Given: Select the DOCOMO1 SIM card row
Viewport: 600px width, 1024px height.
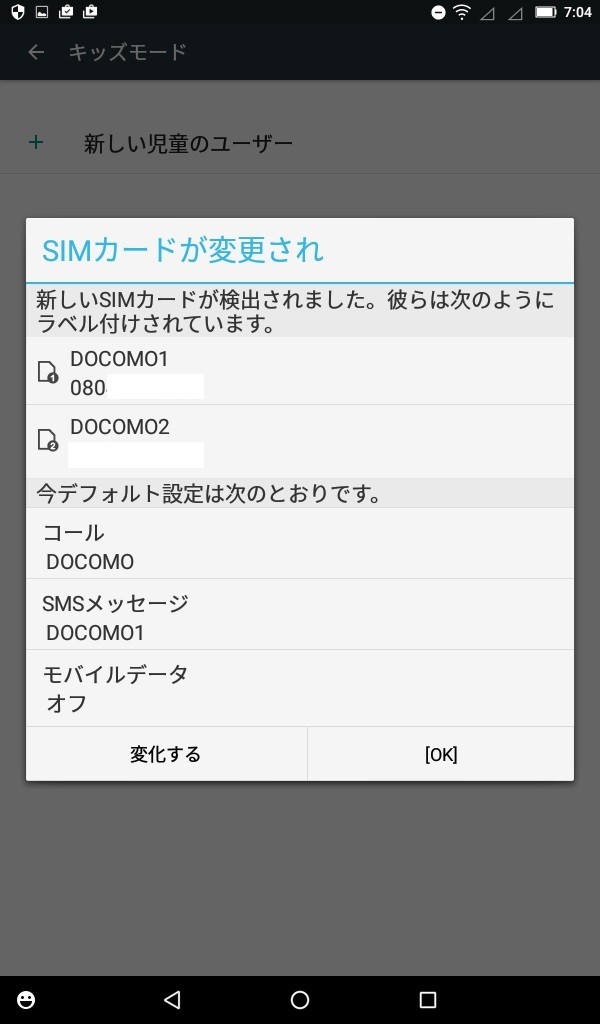Looking at the screenshot, I should (300, 372).
